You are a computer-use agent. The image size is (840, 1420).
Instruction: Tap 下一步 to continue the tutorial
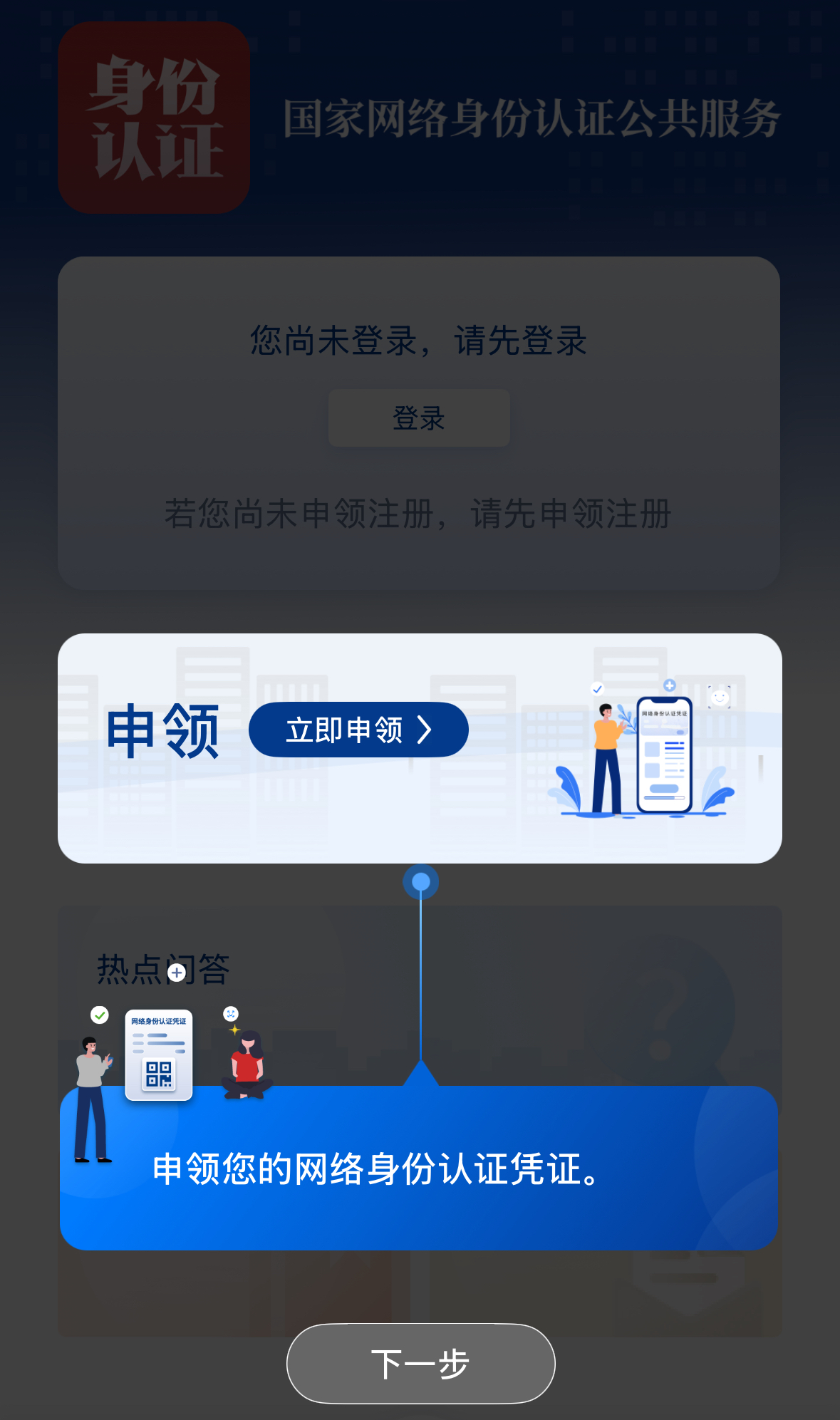[x=420, y=1364]
